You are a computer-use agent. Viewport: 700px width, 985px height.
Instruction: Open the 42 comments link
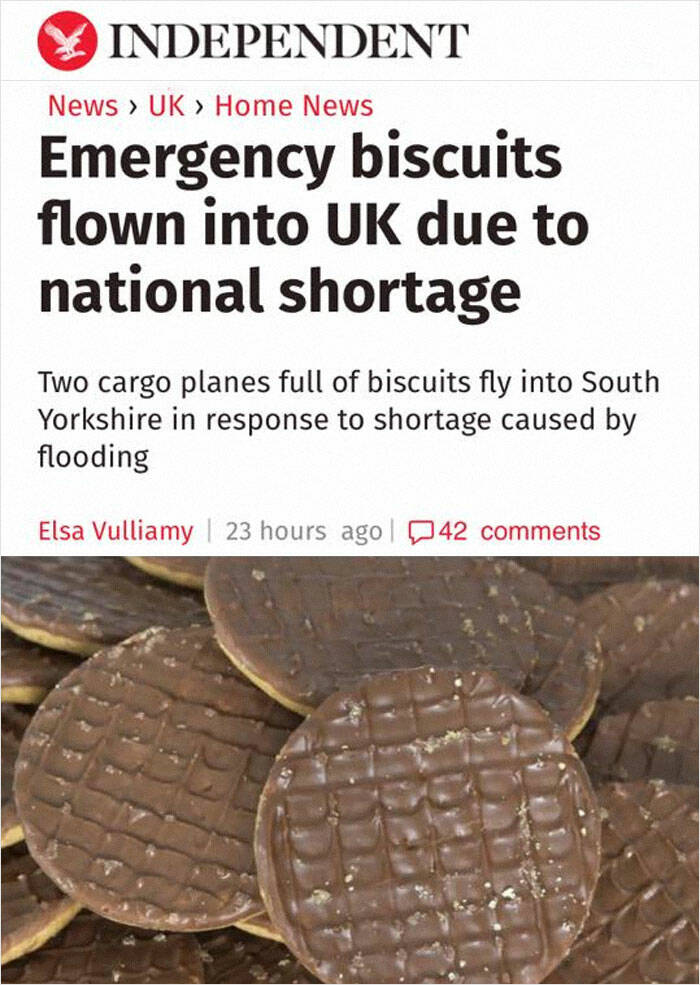tap(505, 531)
